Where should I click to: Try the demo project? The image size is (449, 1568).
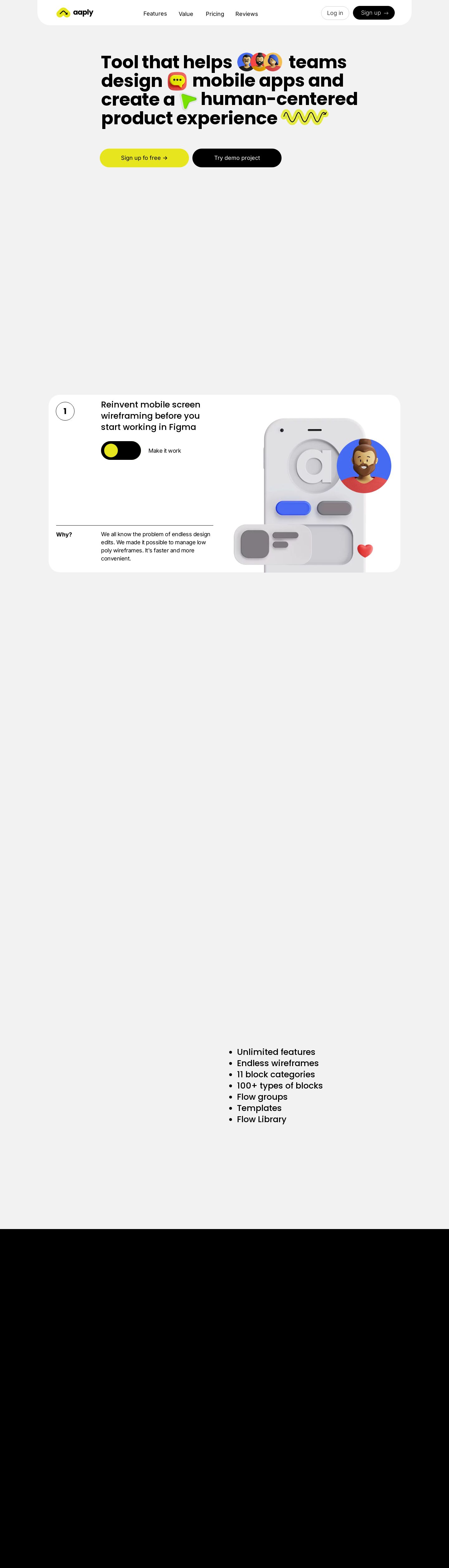pyautogui.click(x=237, y=158)
